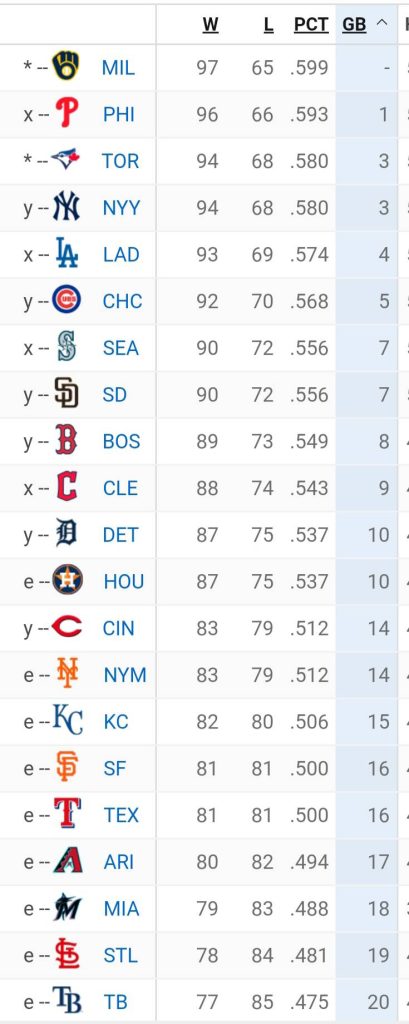Open the TB team page
The image size is (409, 1024).
[115, 1002]
